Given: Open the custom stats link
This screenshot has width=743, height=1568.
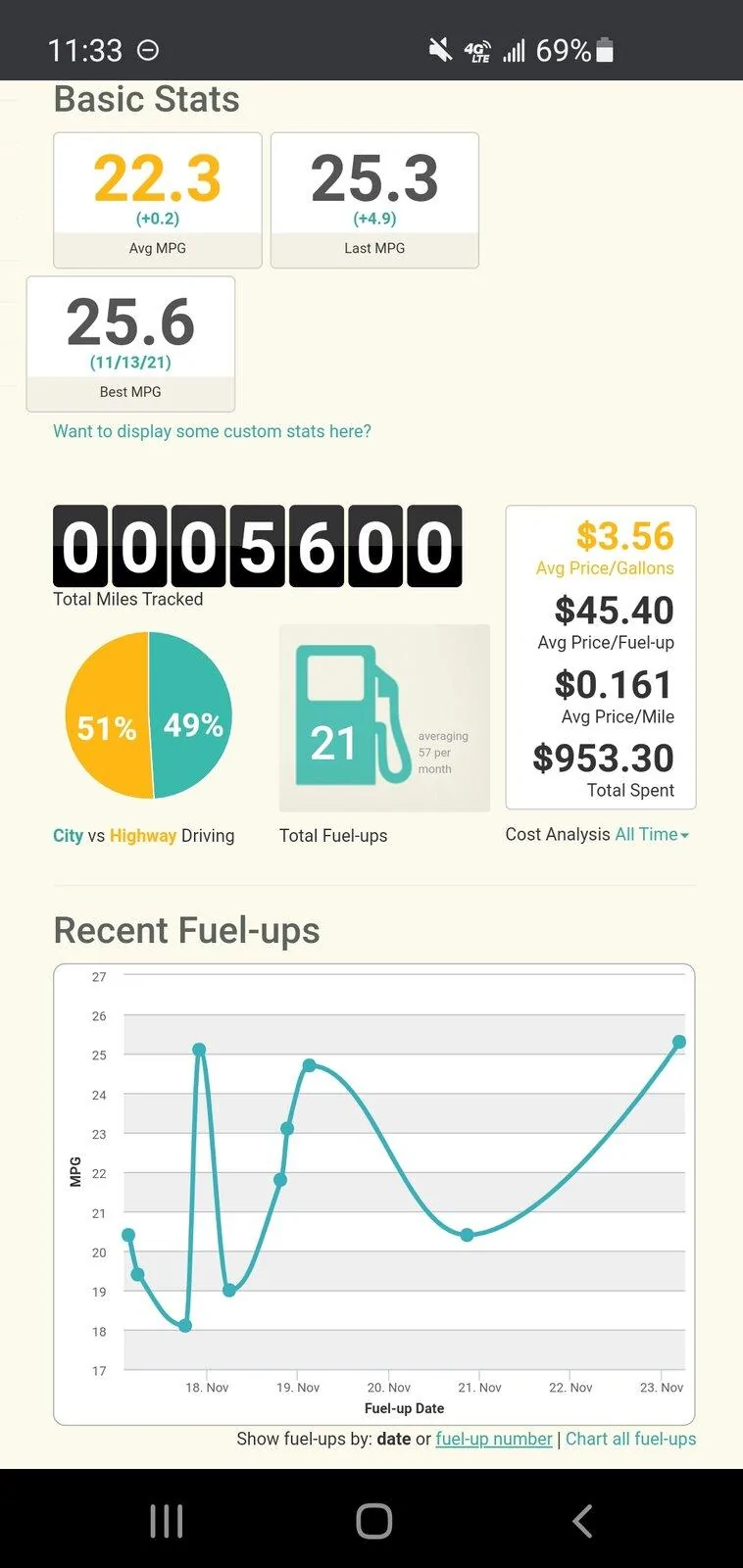Looking at the screenshot, I should tap(212, 431).
